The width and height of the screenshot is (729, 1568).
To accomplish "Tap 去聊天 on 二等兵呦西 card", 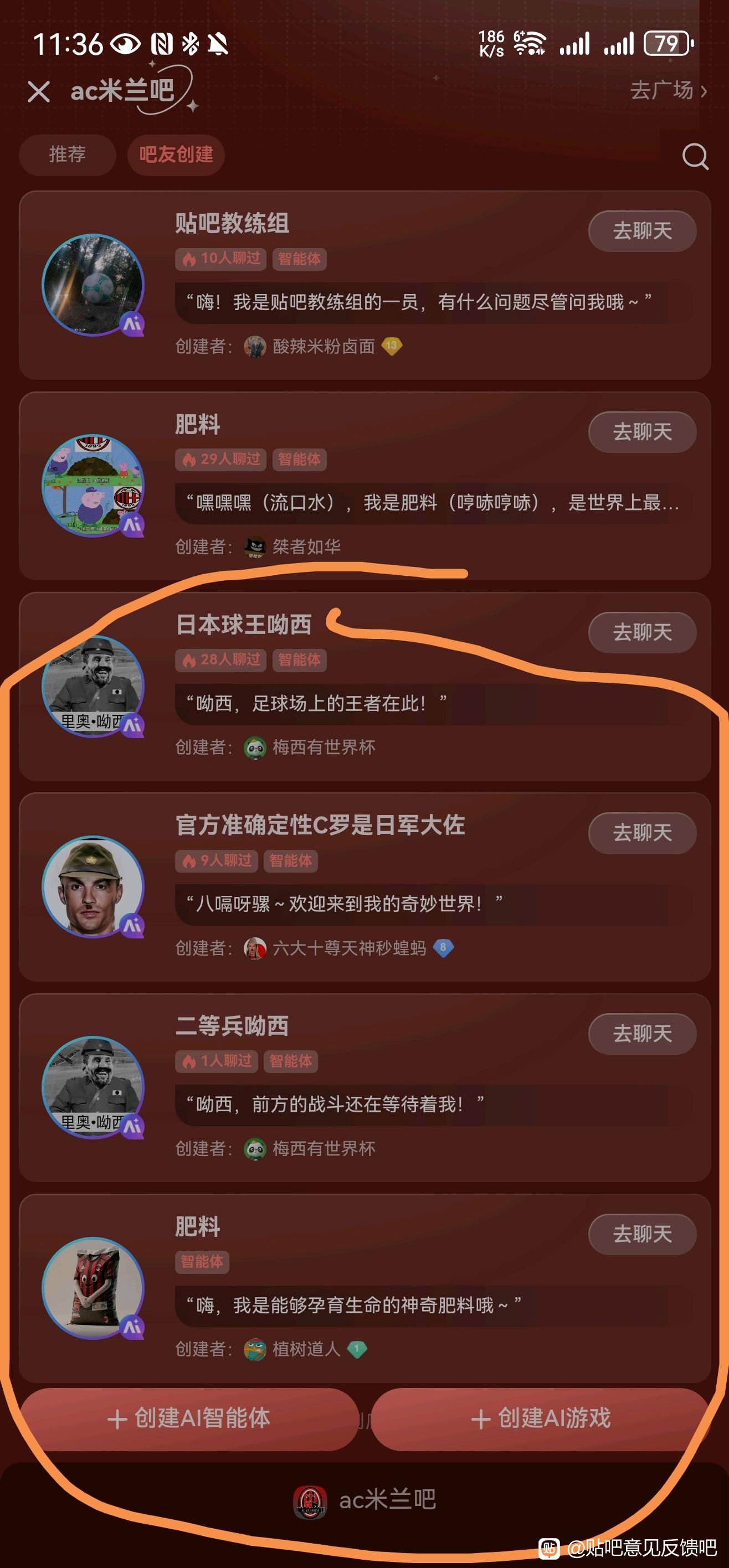I will coord(642,1033).
